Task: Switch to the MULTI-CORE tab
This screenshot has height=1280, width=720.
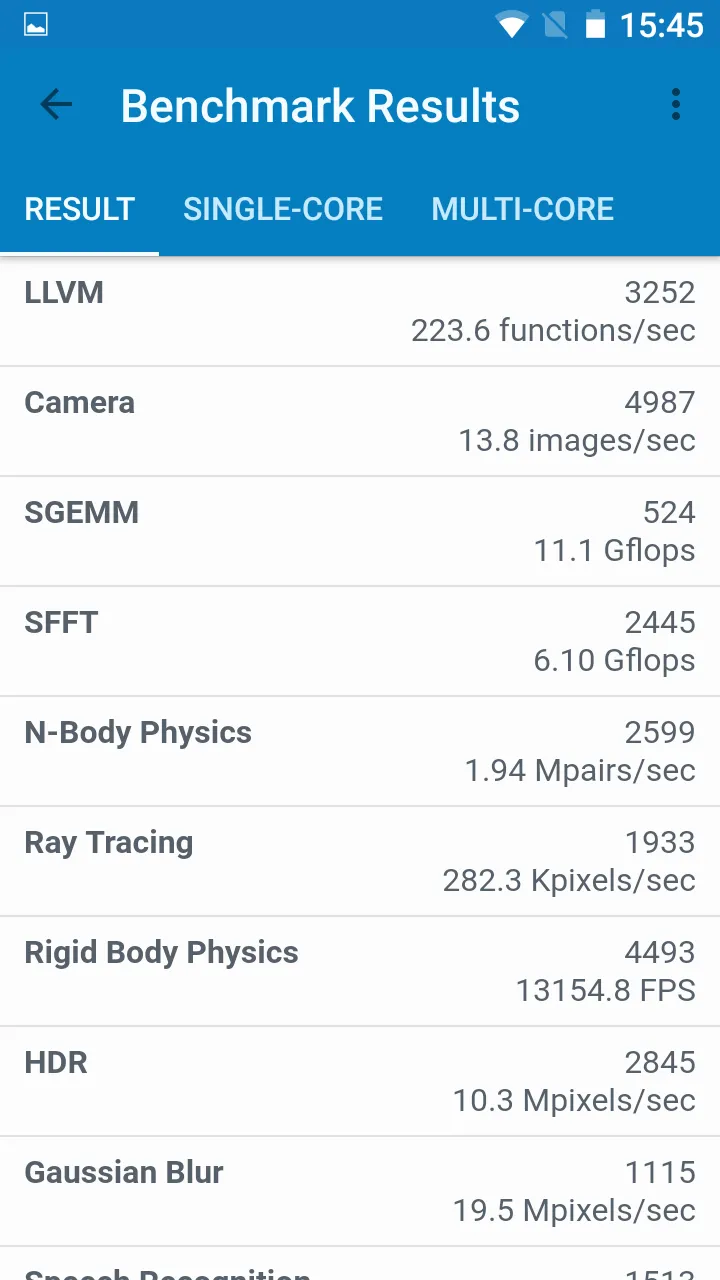Action: click(522, 209)
